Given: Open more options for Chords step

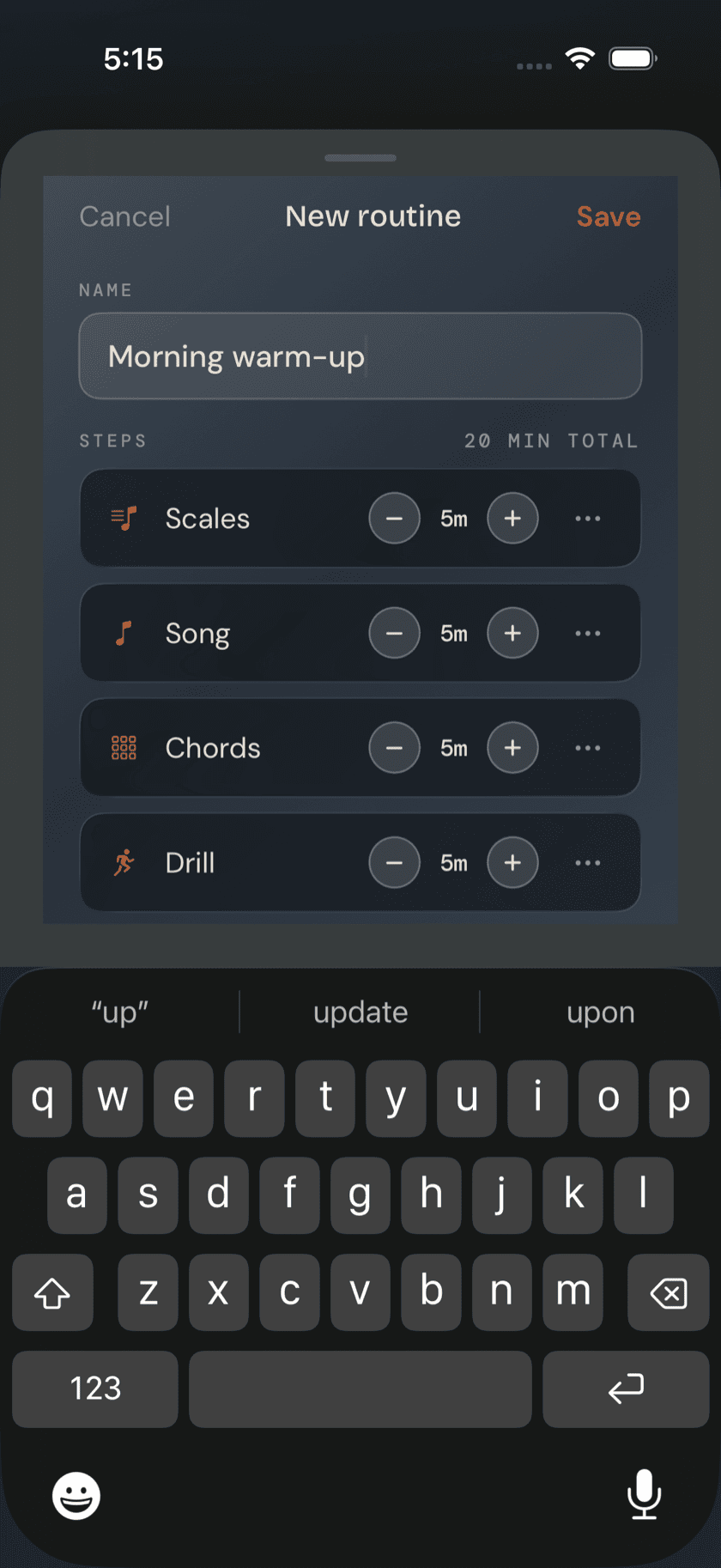Looking at the screenshot, I should pyautogui.click(x=588, y=748).
